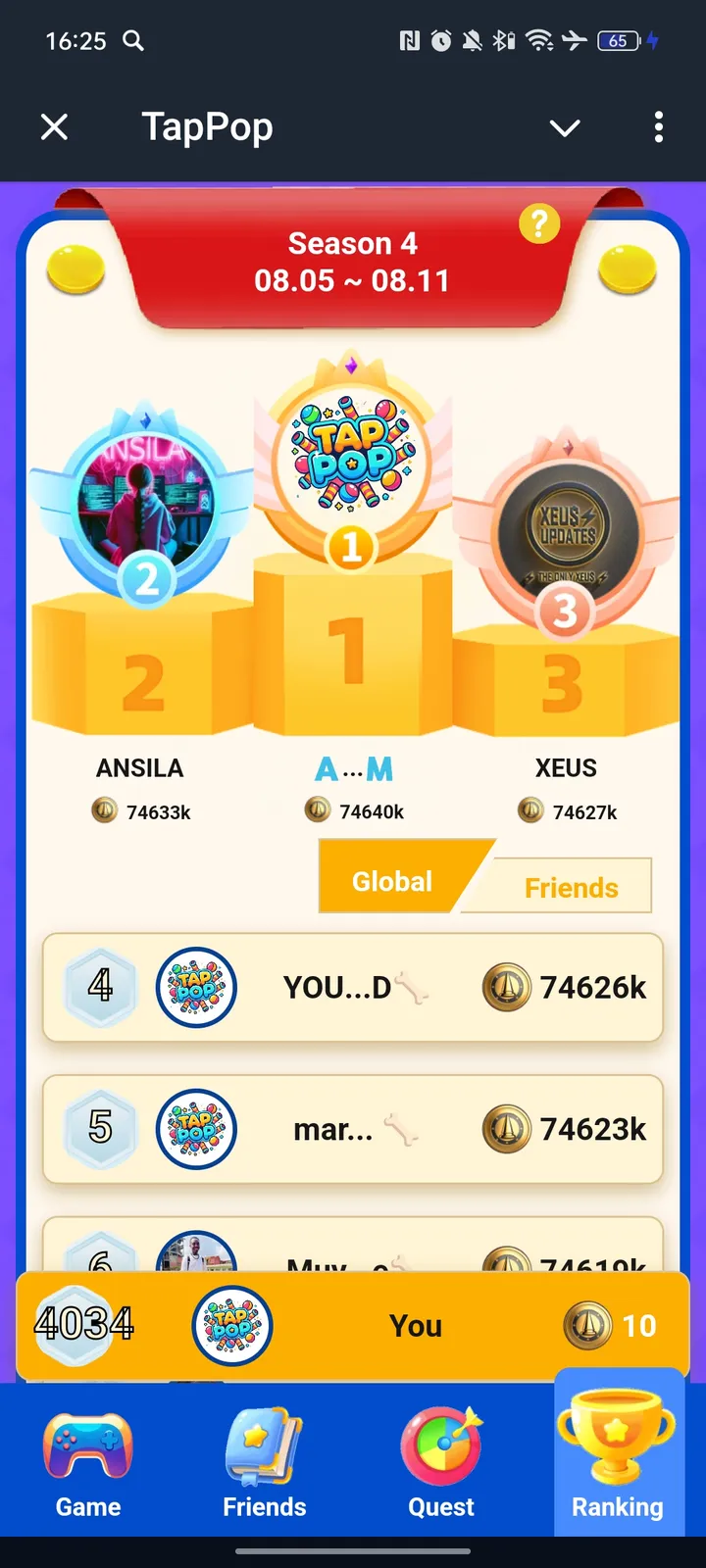Screen dimensions: 706x1568
Task: Collapse the mini-app with the chevron
Action: 565,127
